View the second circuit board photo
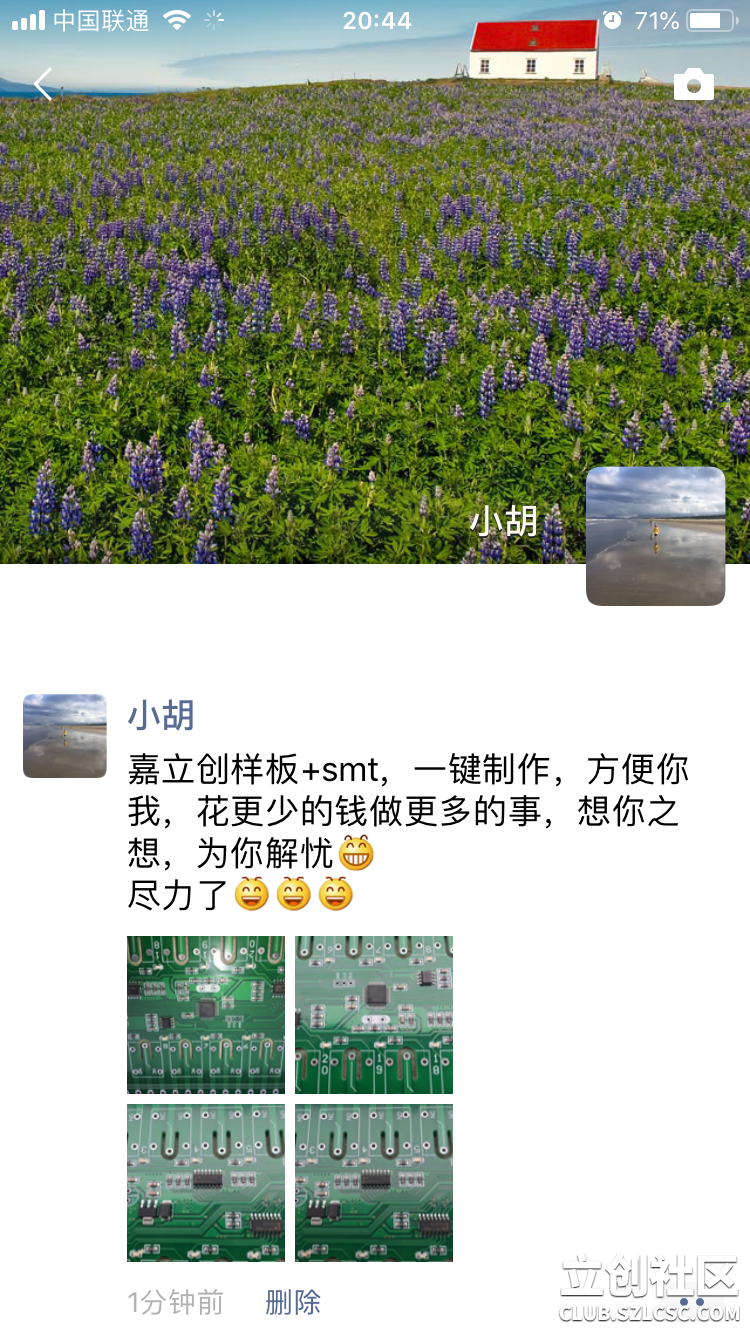 coord(374,1014)
